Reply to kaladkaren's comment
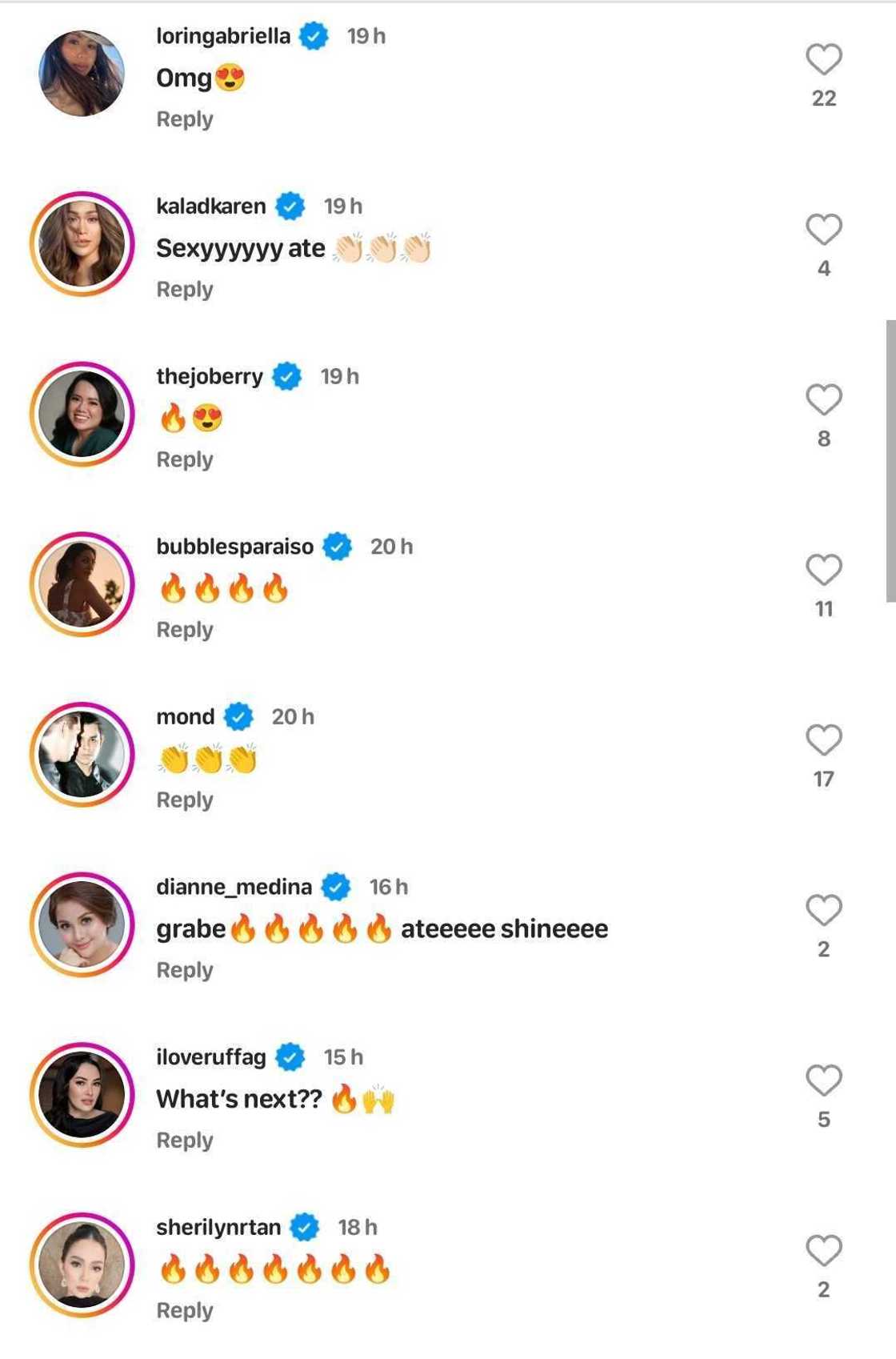This screenshot has height=1359, width=896. 185,289
